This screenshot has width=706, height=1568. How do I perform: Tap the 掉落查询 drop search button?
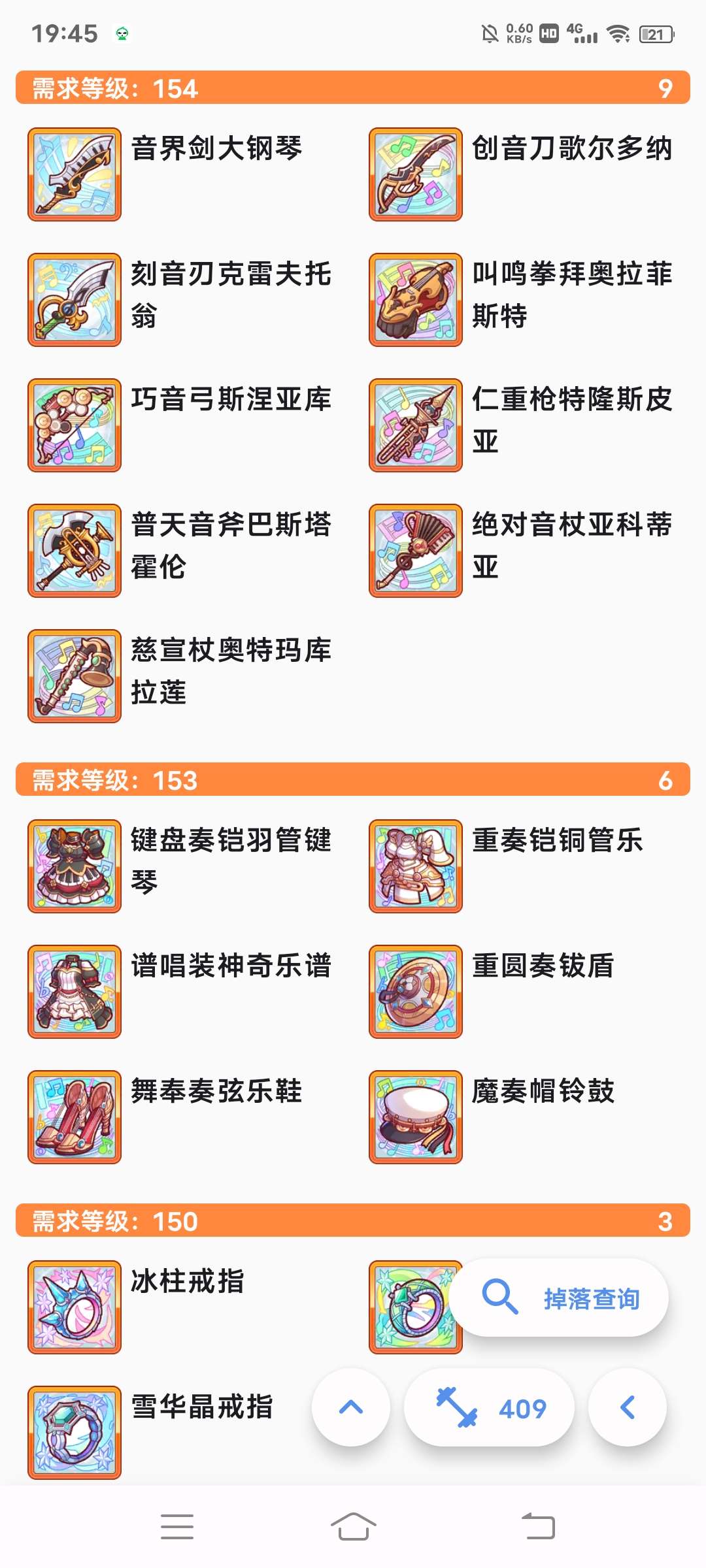click(x=559, y=1298)
